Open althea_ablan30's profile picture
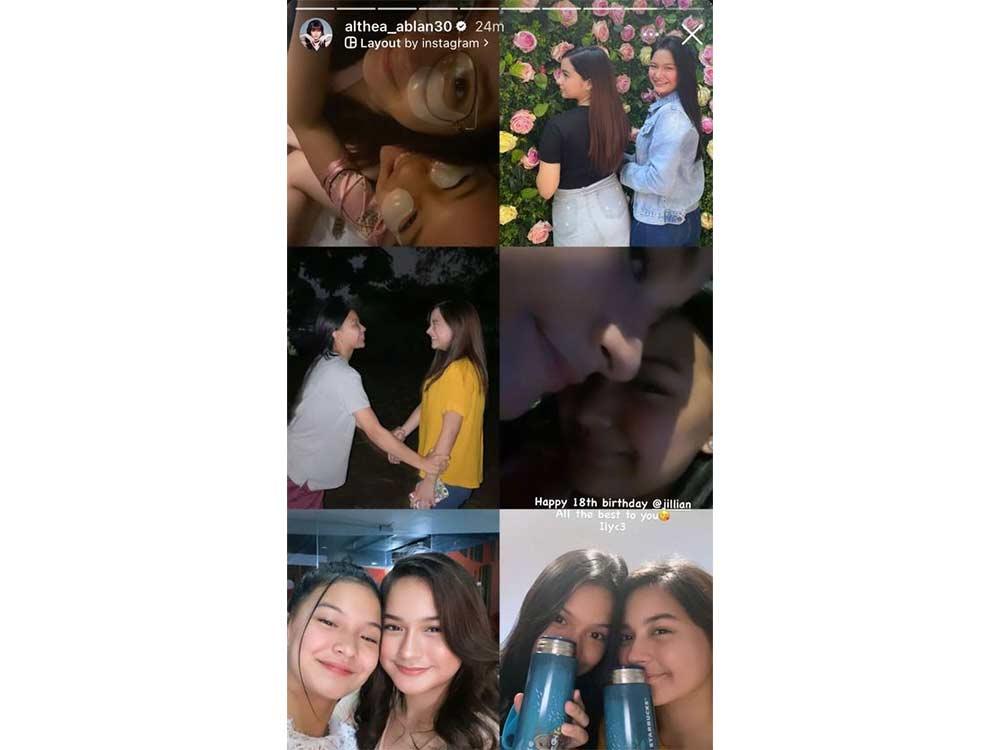 [316, 34]
